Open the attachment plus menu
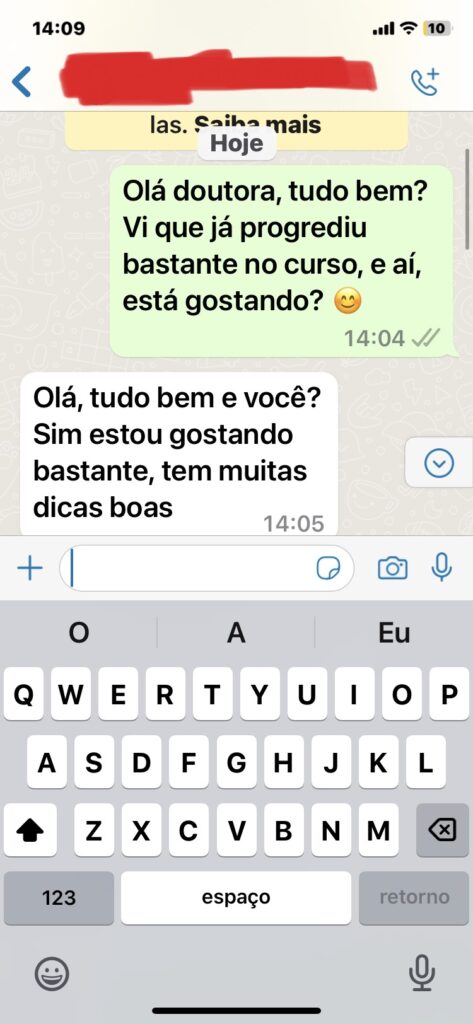 tap(29, 568)
